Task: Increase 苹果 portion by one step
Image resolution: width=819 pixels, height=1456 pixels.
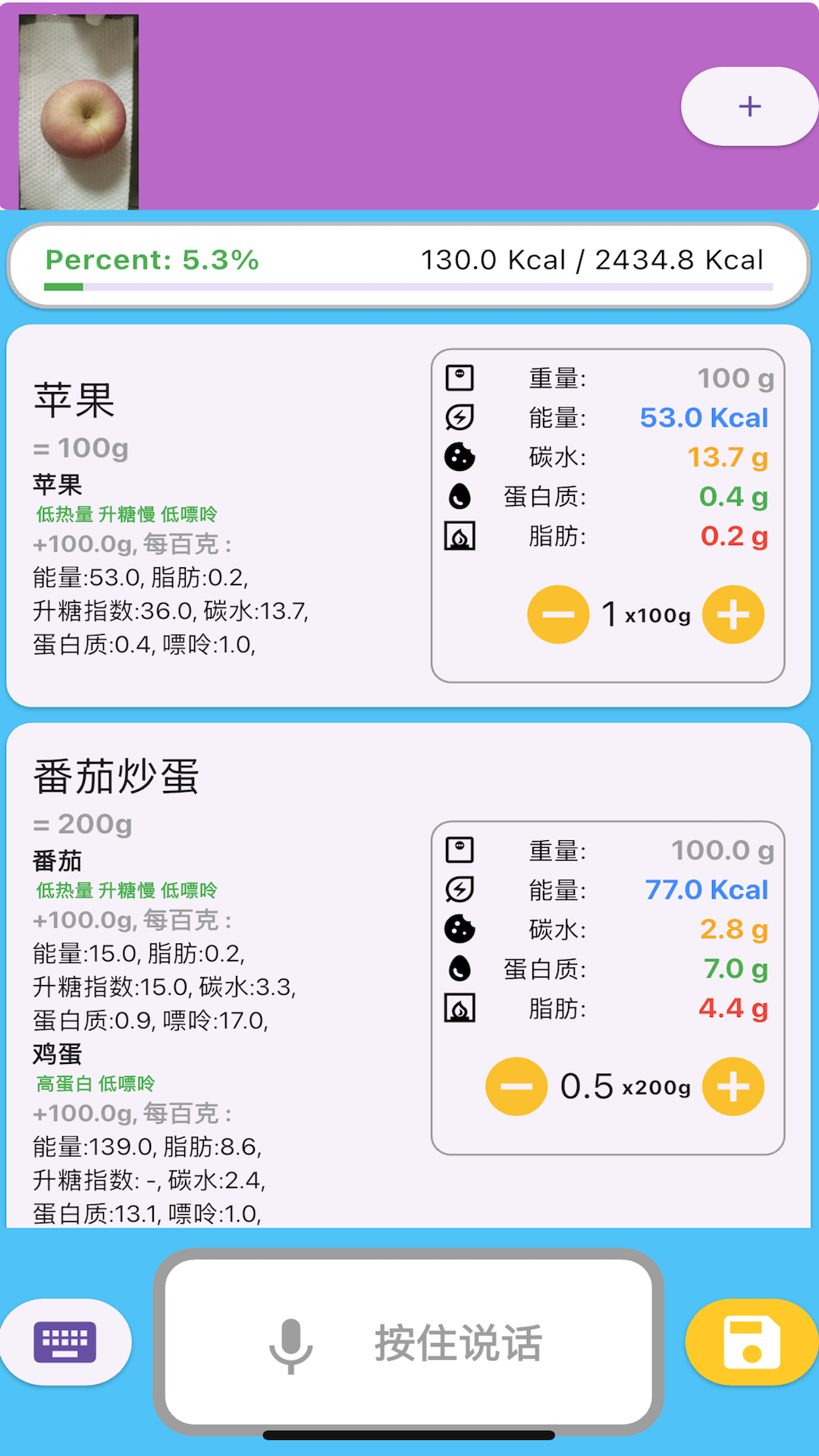Action: point(733,614)
